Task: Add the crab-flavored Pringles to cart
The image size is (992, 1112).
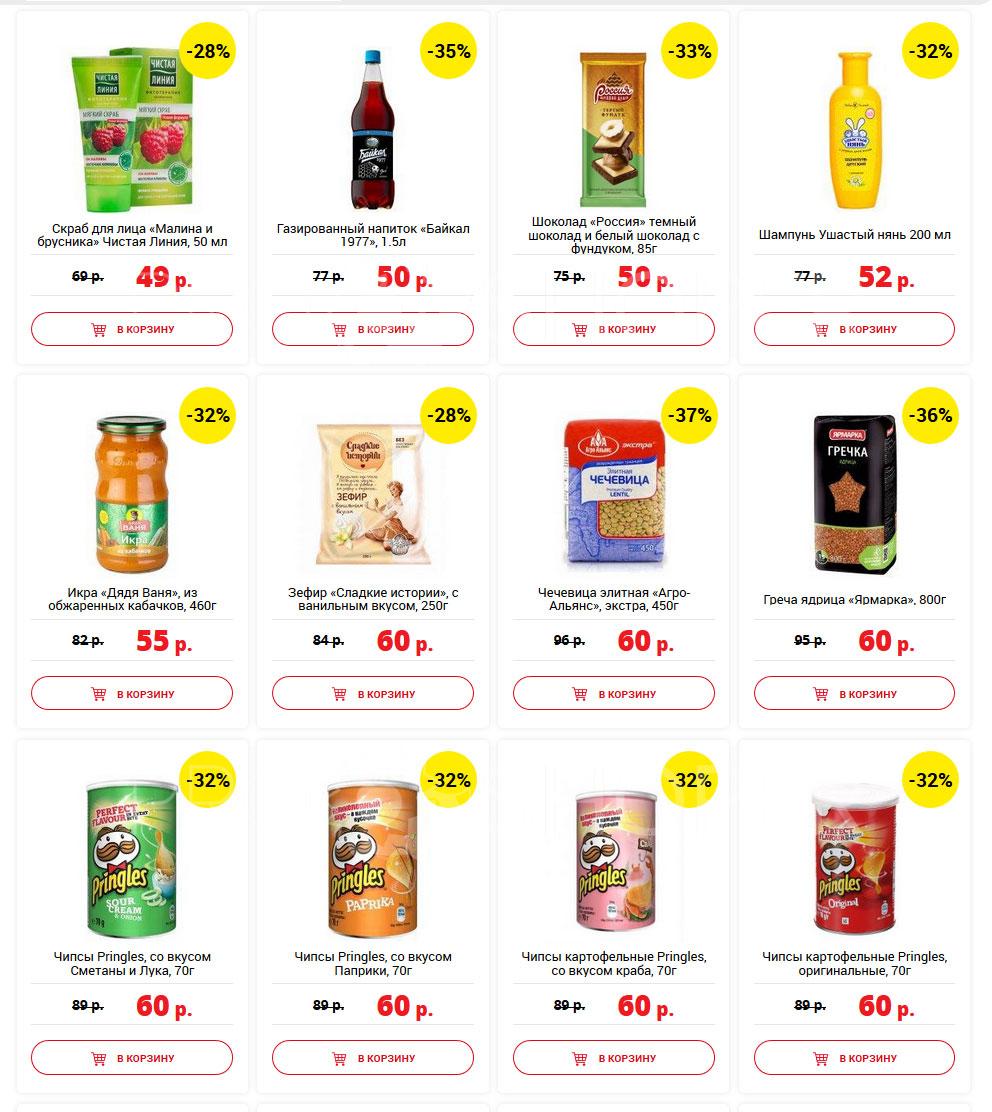Action: (613, 1057)
